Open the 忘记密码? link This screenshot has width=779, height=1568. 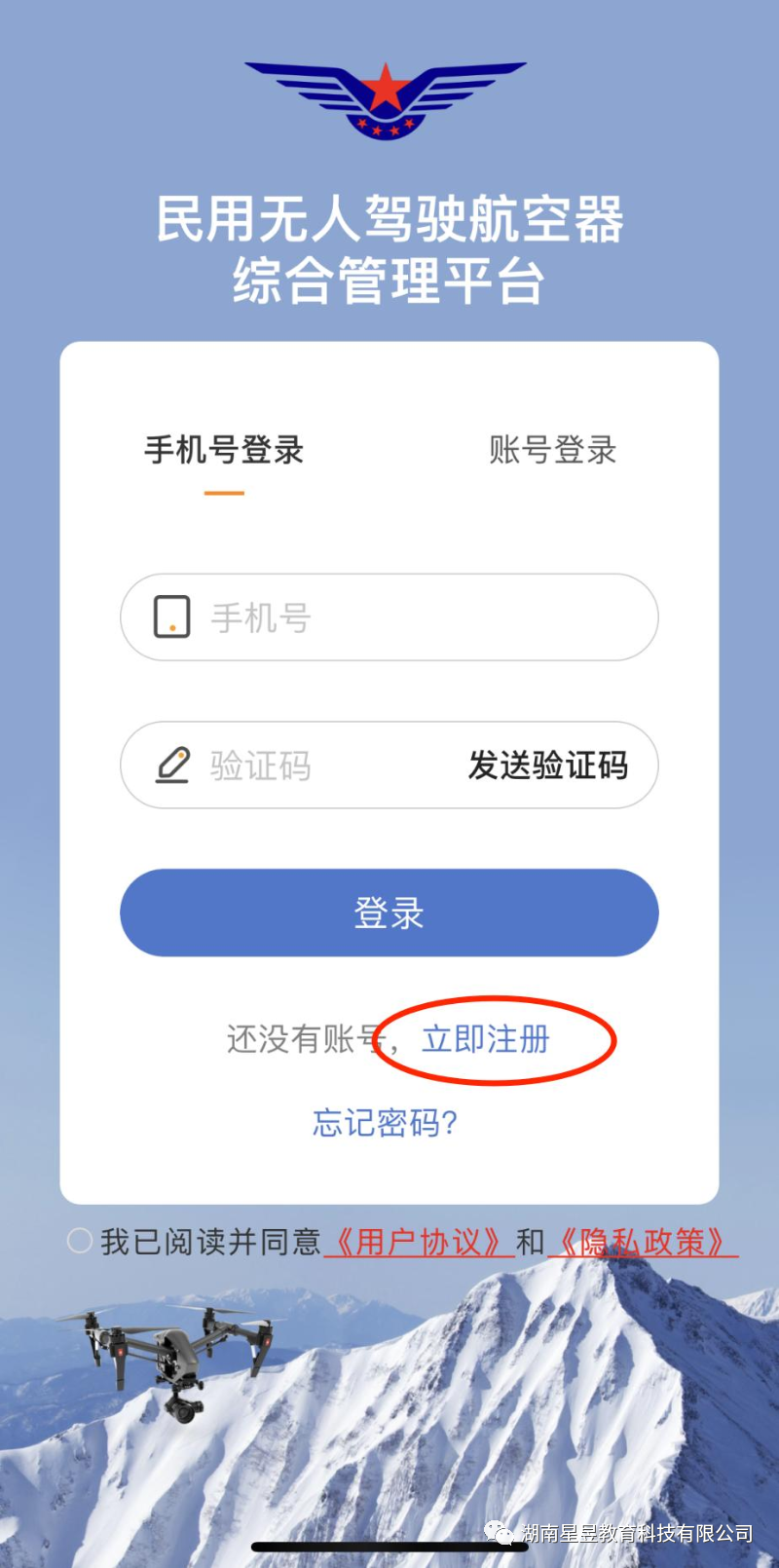click(385, 1123)
